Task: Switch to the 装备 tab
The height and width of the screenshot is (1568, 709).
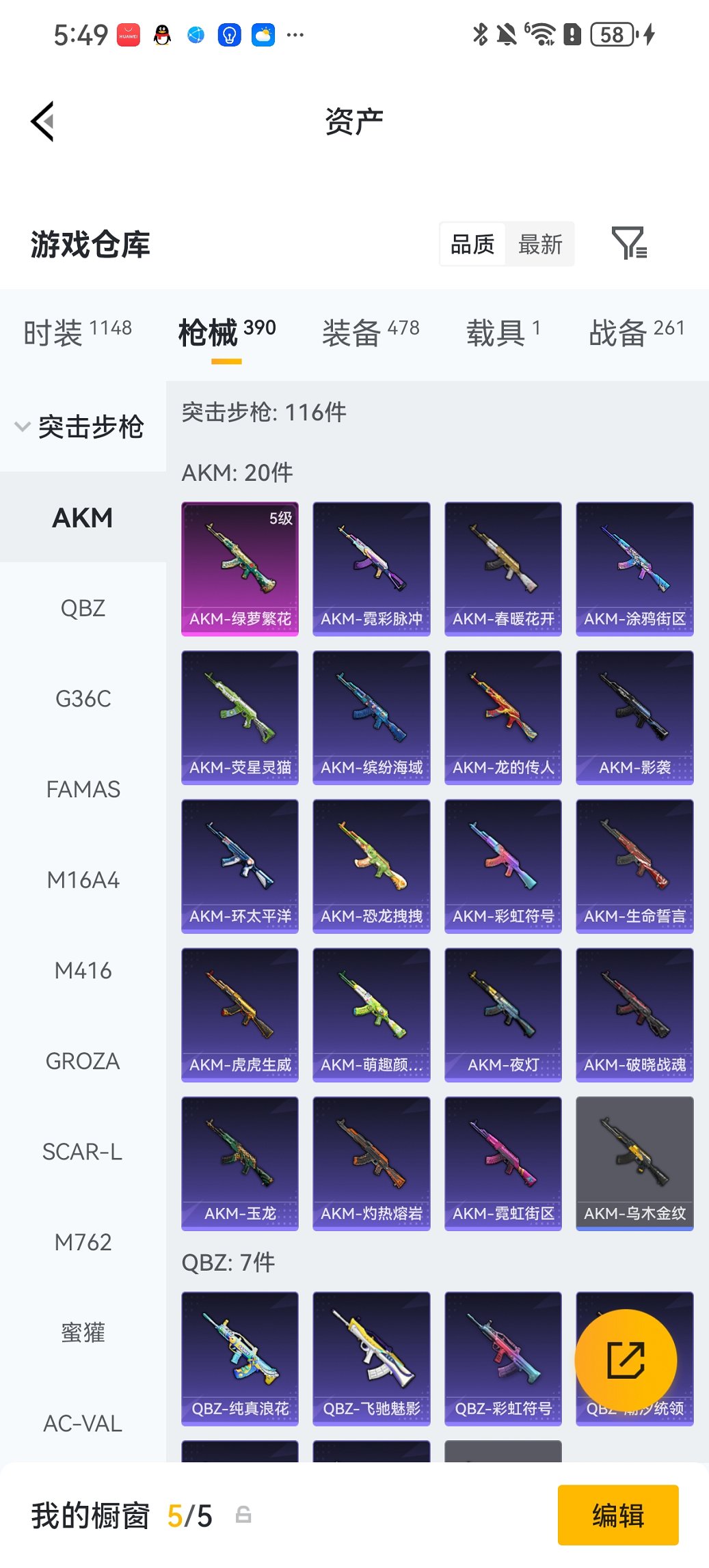Action: pos(371,333)
